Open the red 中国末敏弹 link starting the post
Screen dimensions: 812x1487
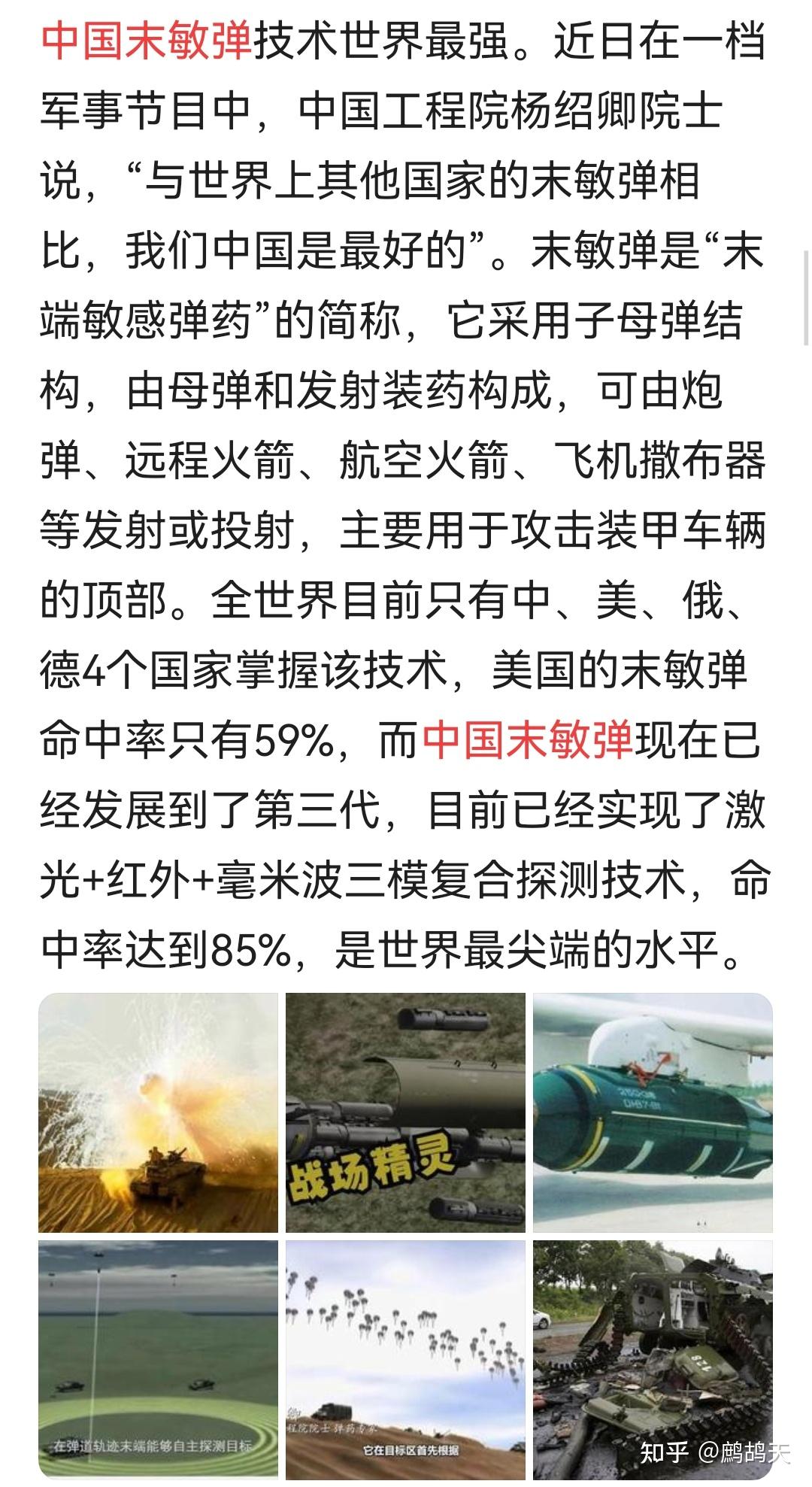(147, 41)
